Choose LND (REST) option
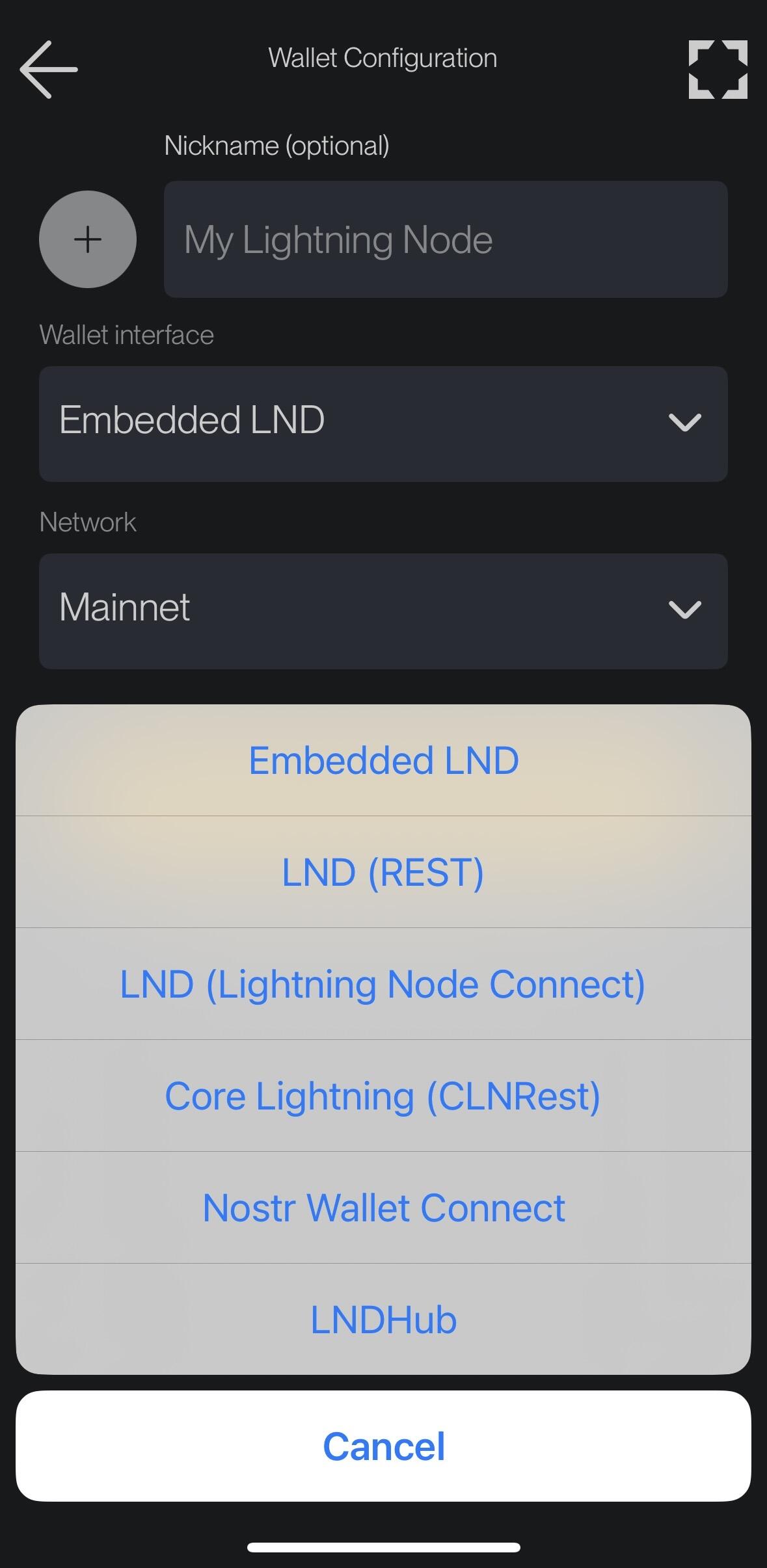767x1568 pixels. pyautogui.click(x=383, y=872)
